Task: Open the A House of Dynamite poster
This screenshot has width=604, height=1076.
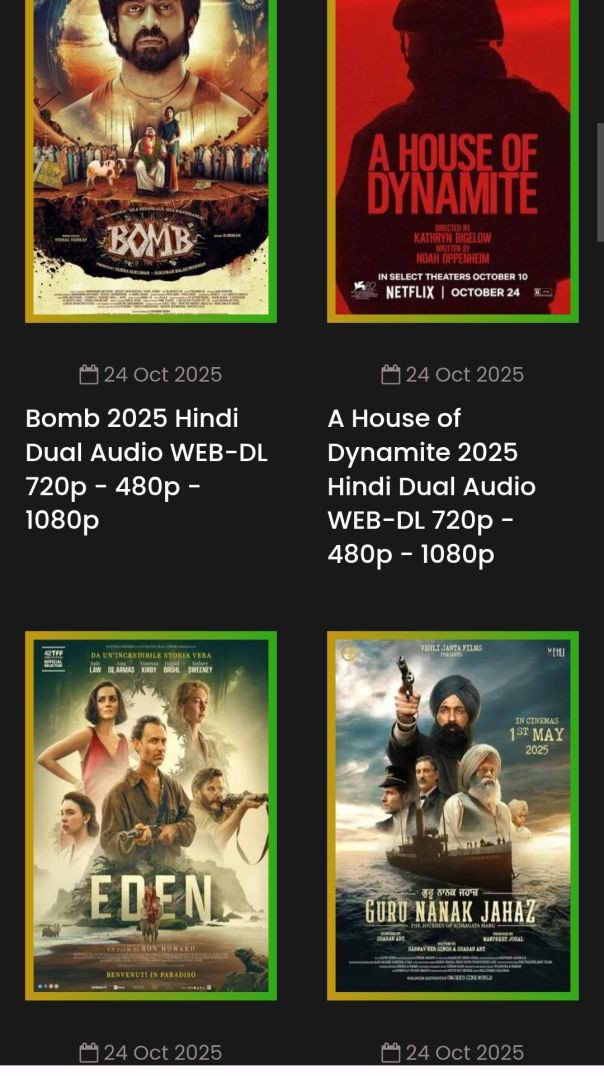Action: [x=452, y=160]
